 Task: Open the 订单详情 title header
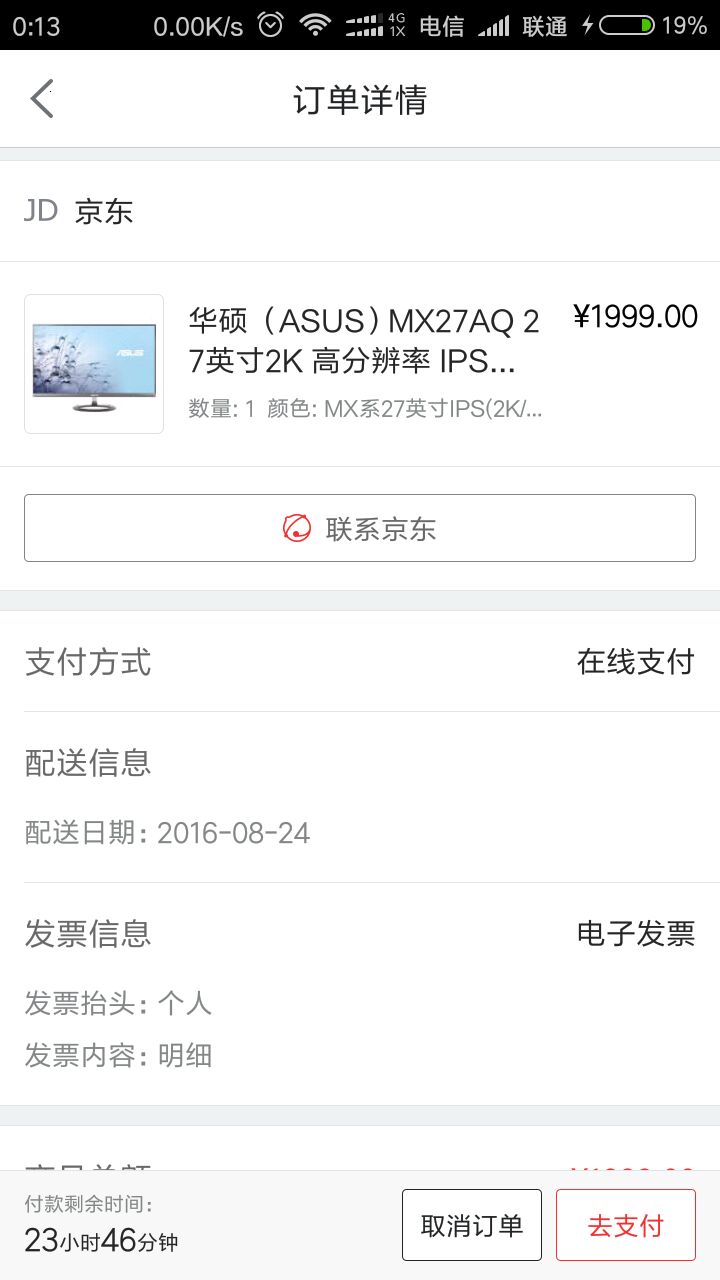pos(360,98)
